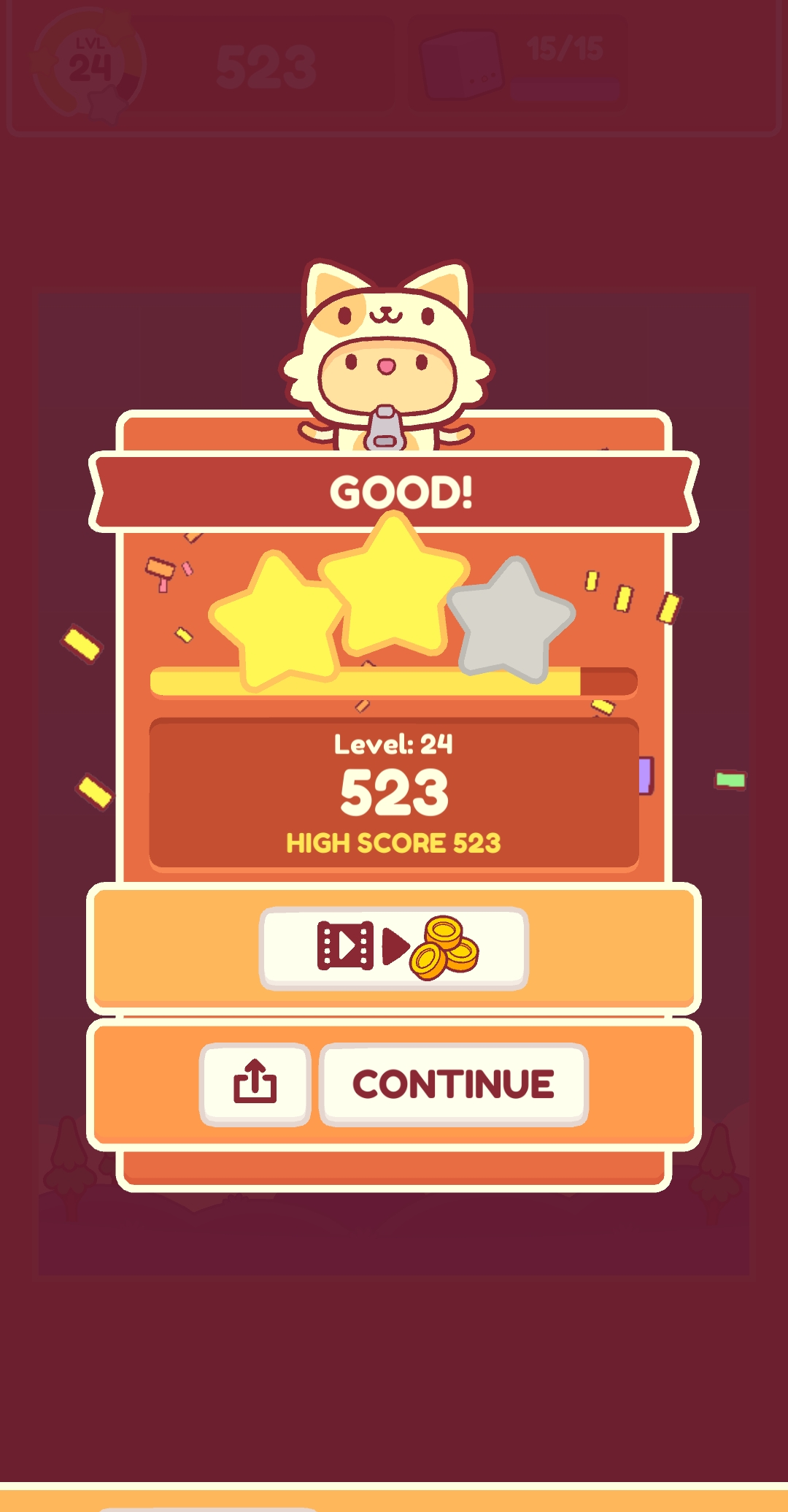Screen dimensions: 788x1512
Task: Watch the video ad for bonus coins
Action: 394,948
